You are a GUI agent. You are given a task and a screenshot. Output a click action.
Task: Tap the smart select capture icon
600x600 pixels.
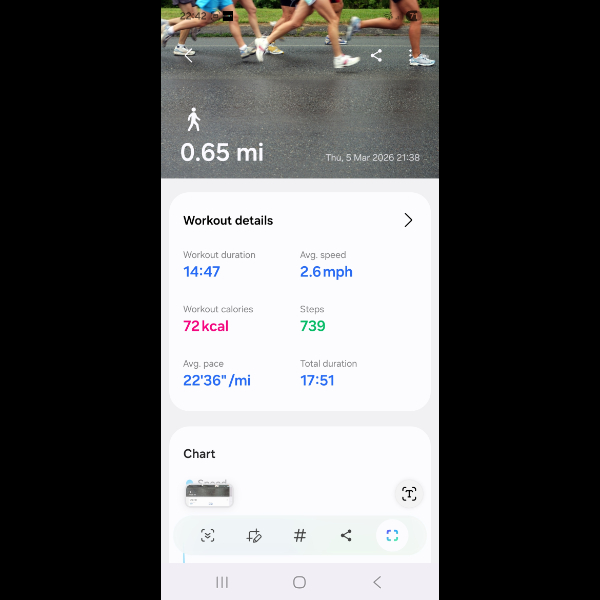392,536
